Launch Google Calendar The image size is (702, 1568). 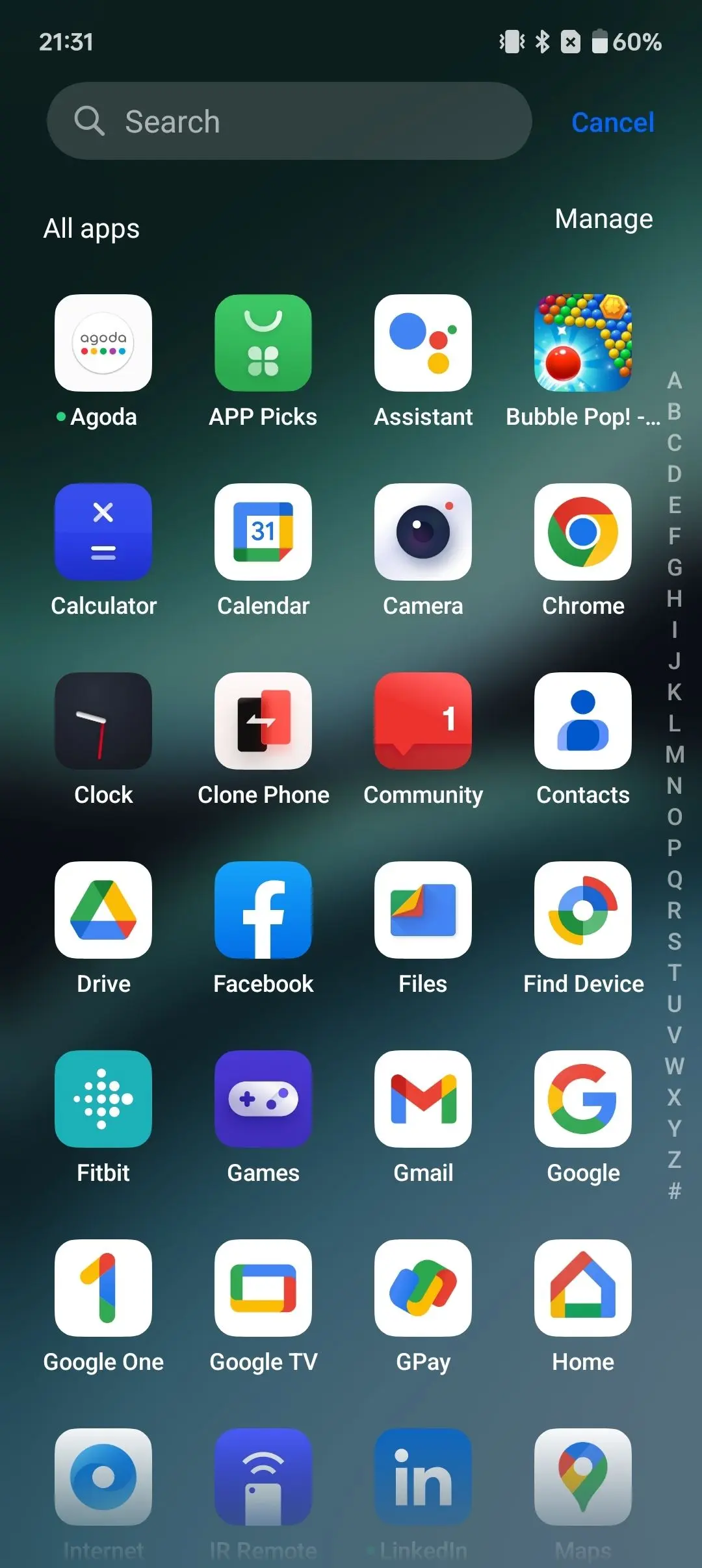pos(263,532)
